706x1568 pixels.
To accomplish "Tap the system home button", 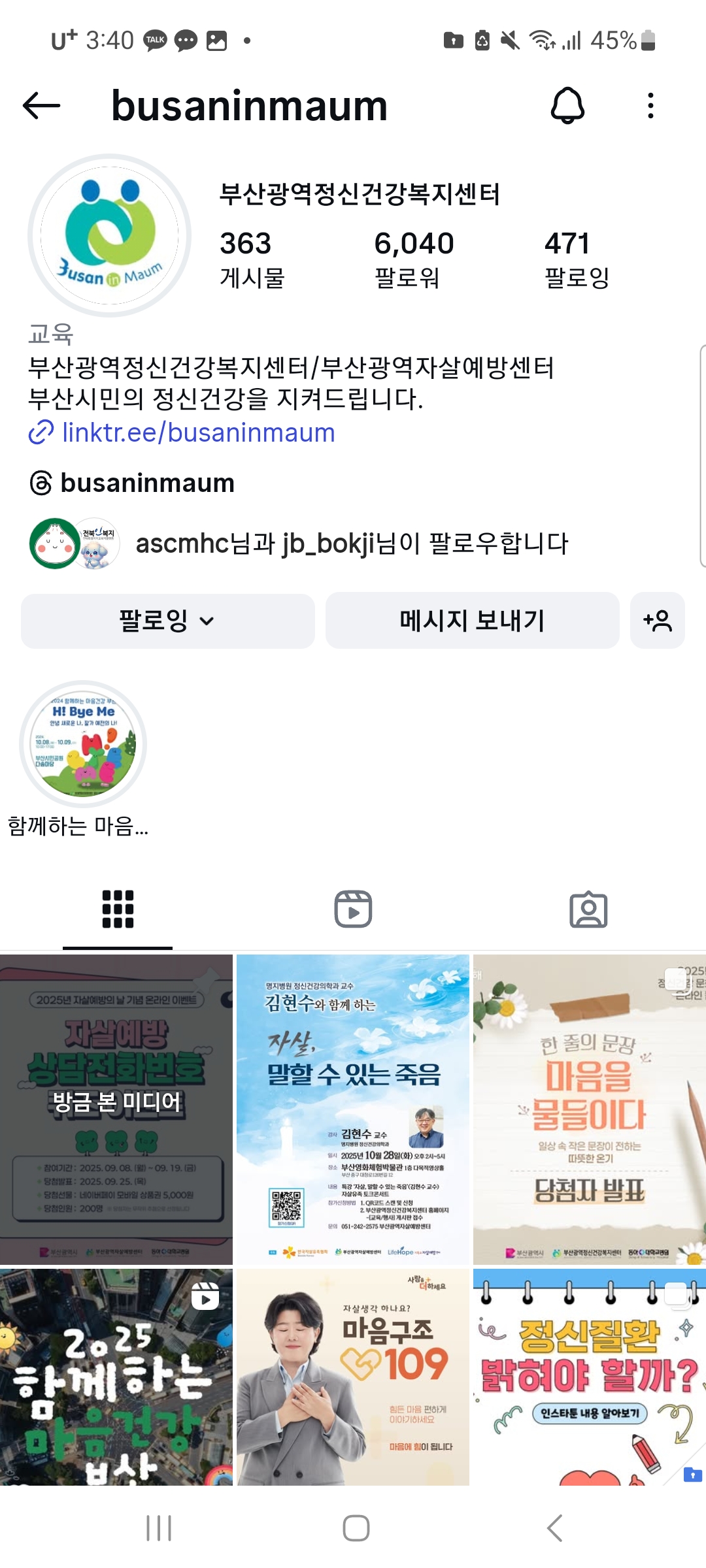I will 356,1528.
